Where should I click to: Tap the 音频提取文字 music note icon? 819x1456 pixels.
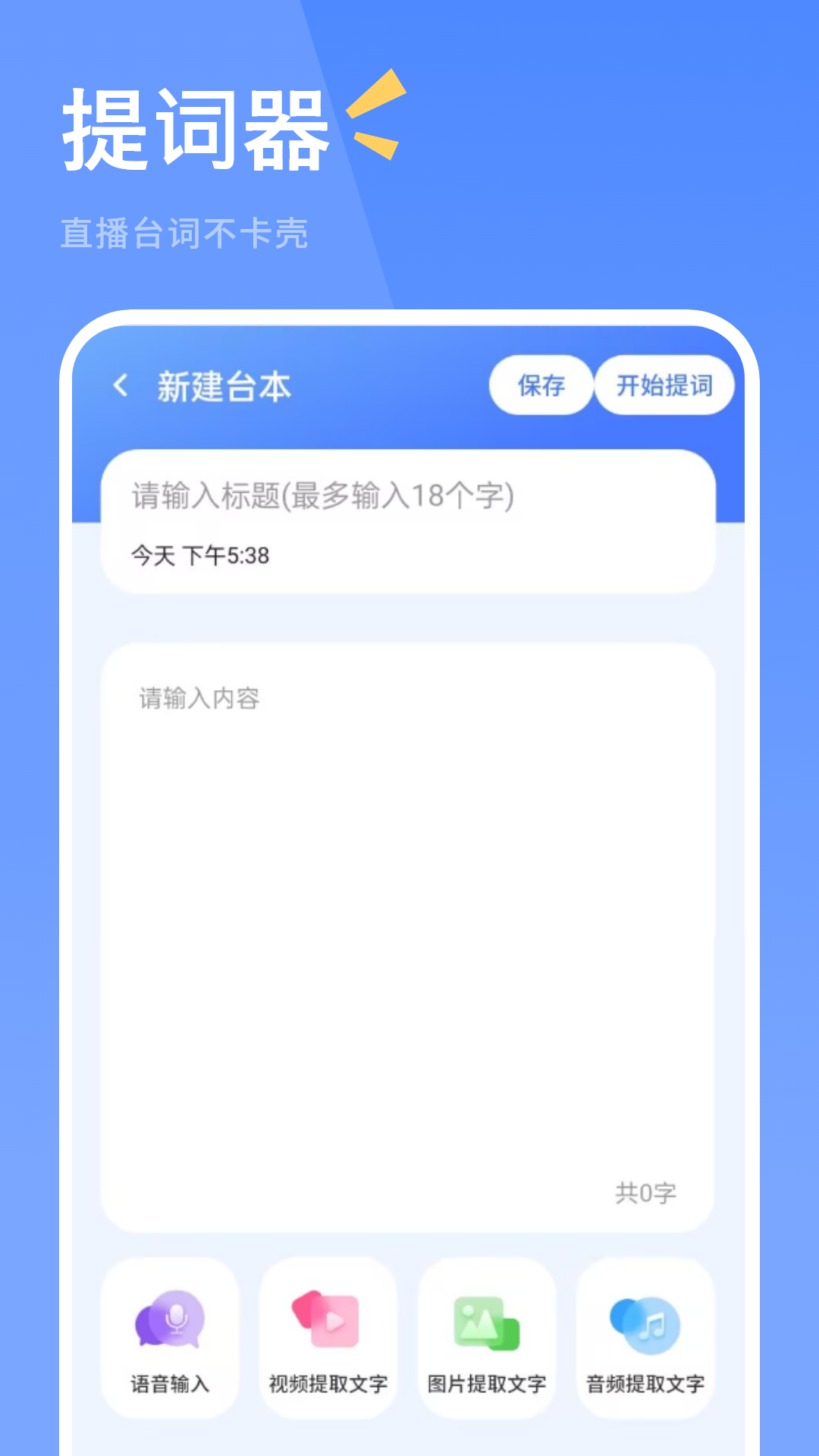pyautogui.click(x=644, y=1324)
